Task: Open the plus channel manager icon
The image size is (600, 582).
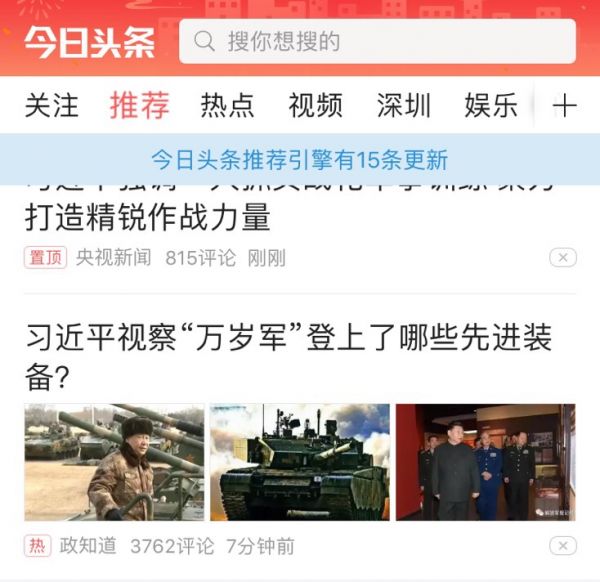Action: 565,106
